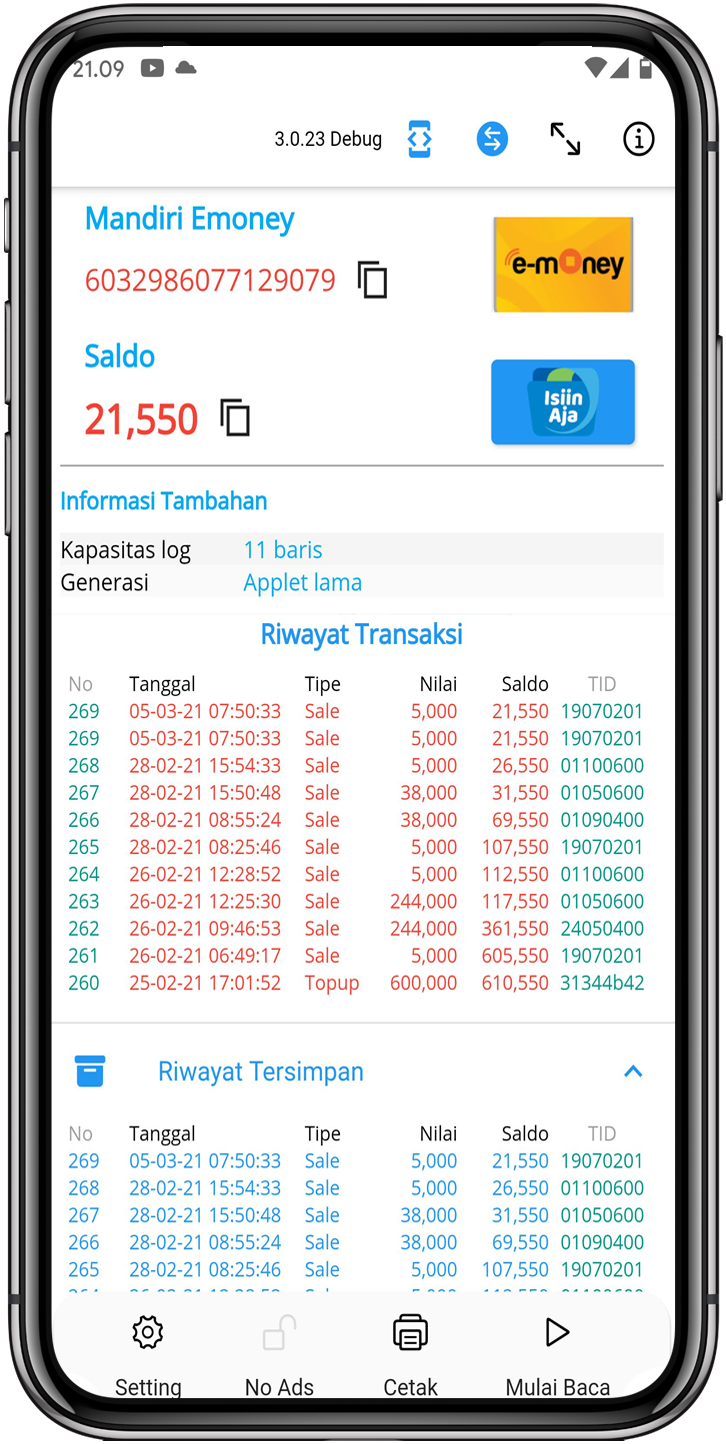
Task: Collapse the Riwayat Tersimpan section
Action: pyautogui.click(x=632, y=1071)
